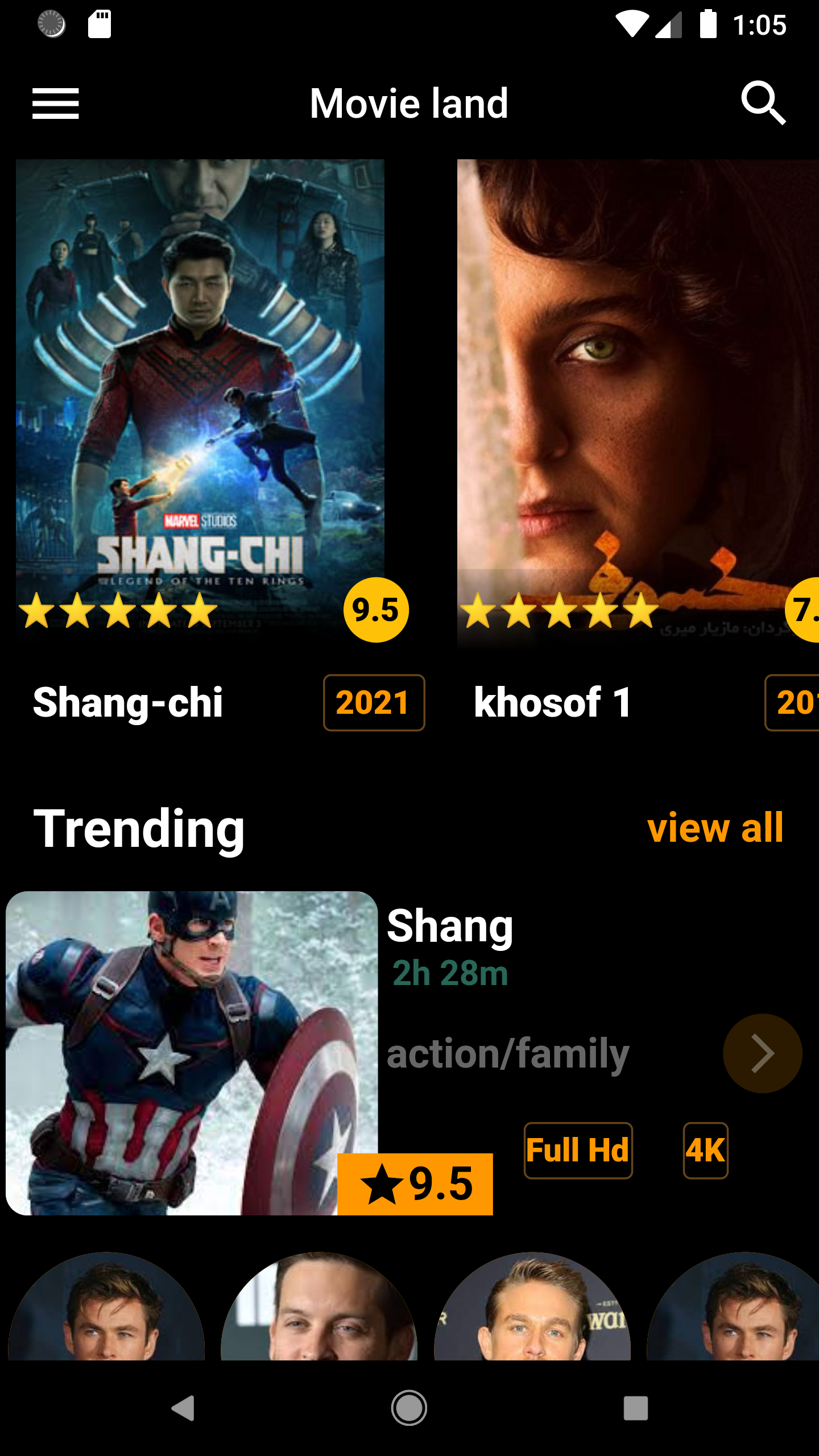The image size is (819, 1456).
Task: Select the 4K quality chip
Action: point(705,1150)
